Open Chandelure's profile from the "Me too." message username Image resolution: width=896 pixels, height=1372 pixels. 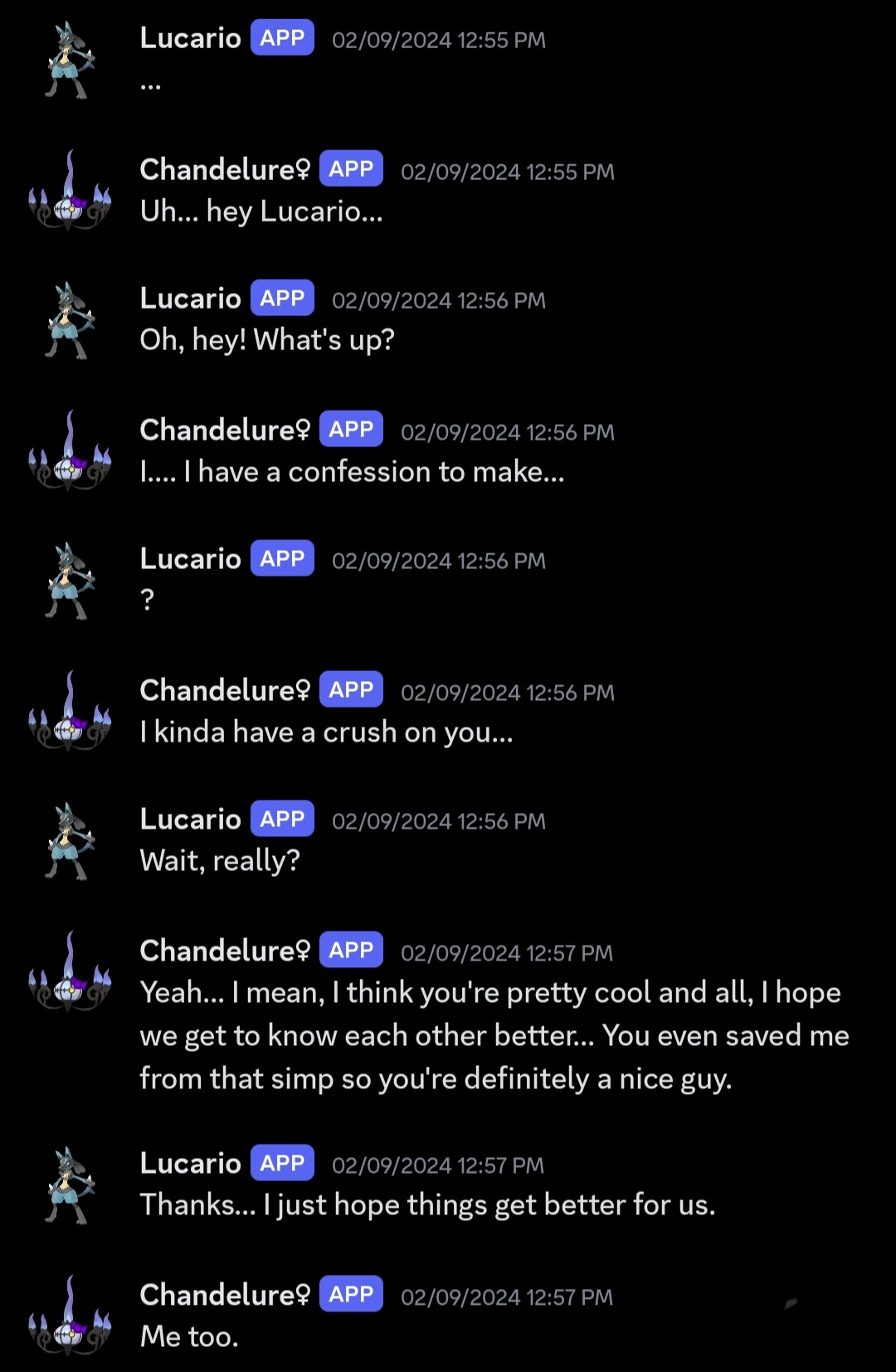(224, 1294)
